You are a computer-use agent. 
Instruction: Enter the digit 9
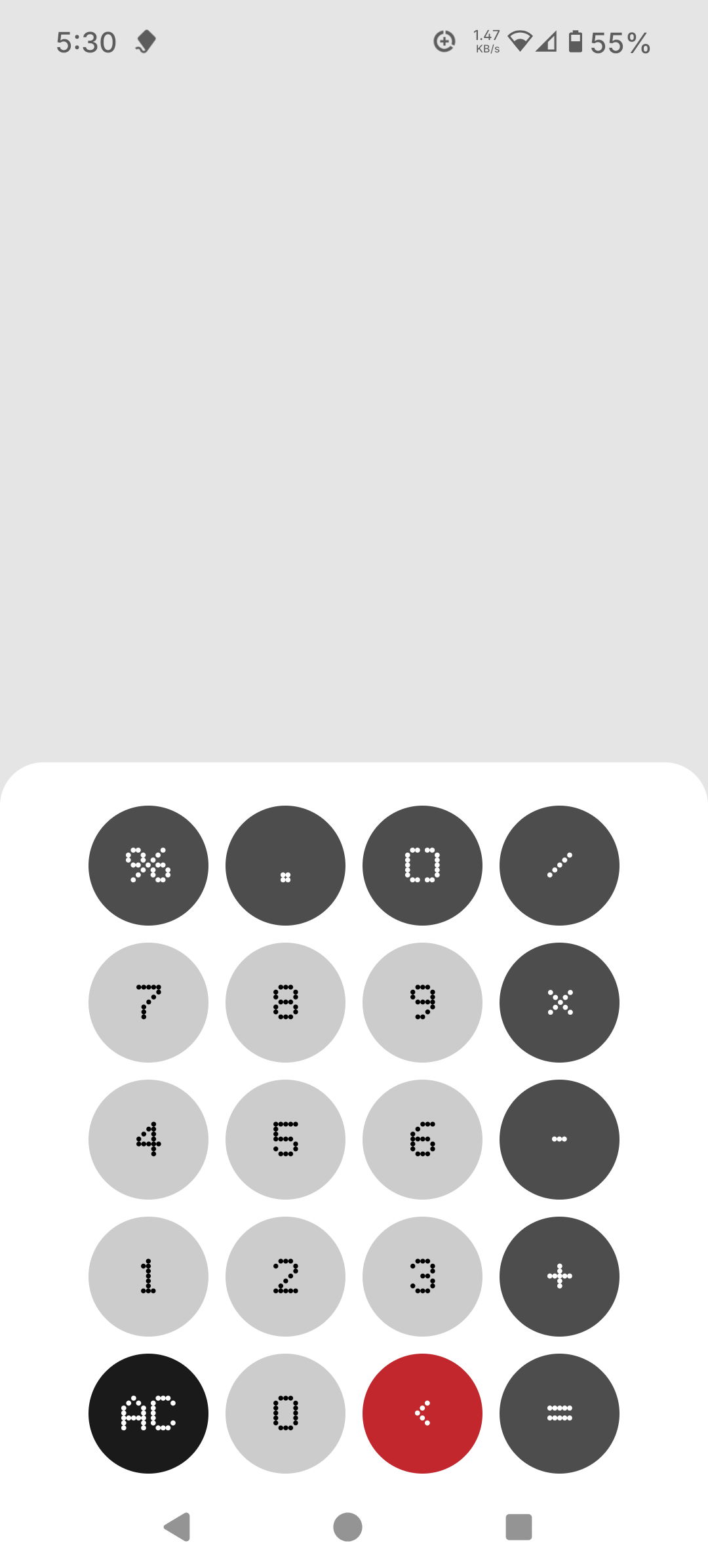coord(422,1002)
